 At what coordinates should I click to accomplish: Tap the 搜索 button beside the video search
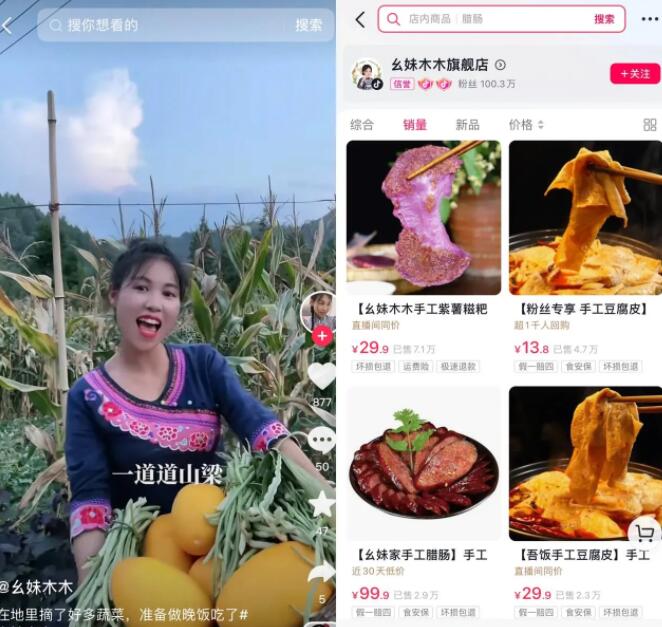coord(308,25)
